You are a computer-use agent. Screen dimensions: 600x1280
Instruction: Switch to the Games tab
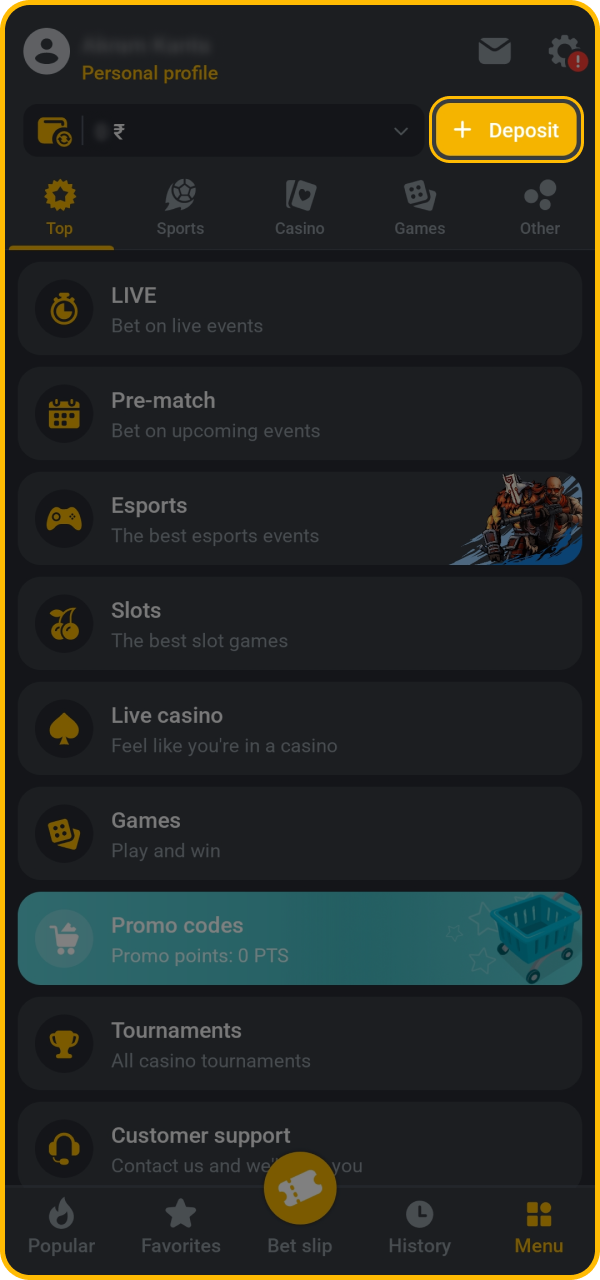point(420,208)
